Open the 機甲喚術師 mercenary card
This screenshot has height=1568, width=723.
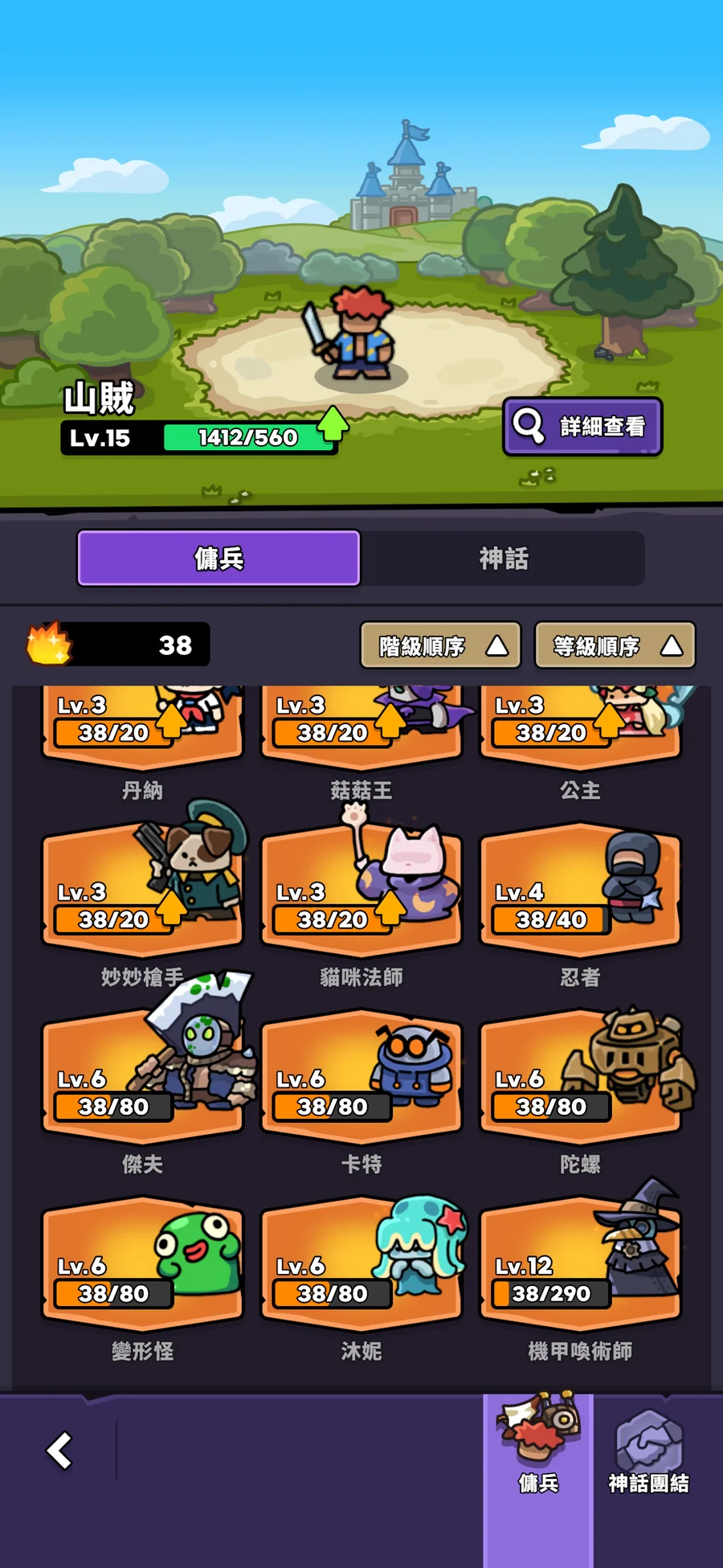(x=580, y=1262)
